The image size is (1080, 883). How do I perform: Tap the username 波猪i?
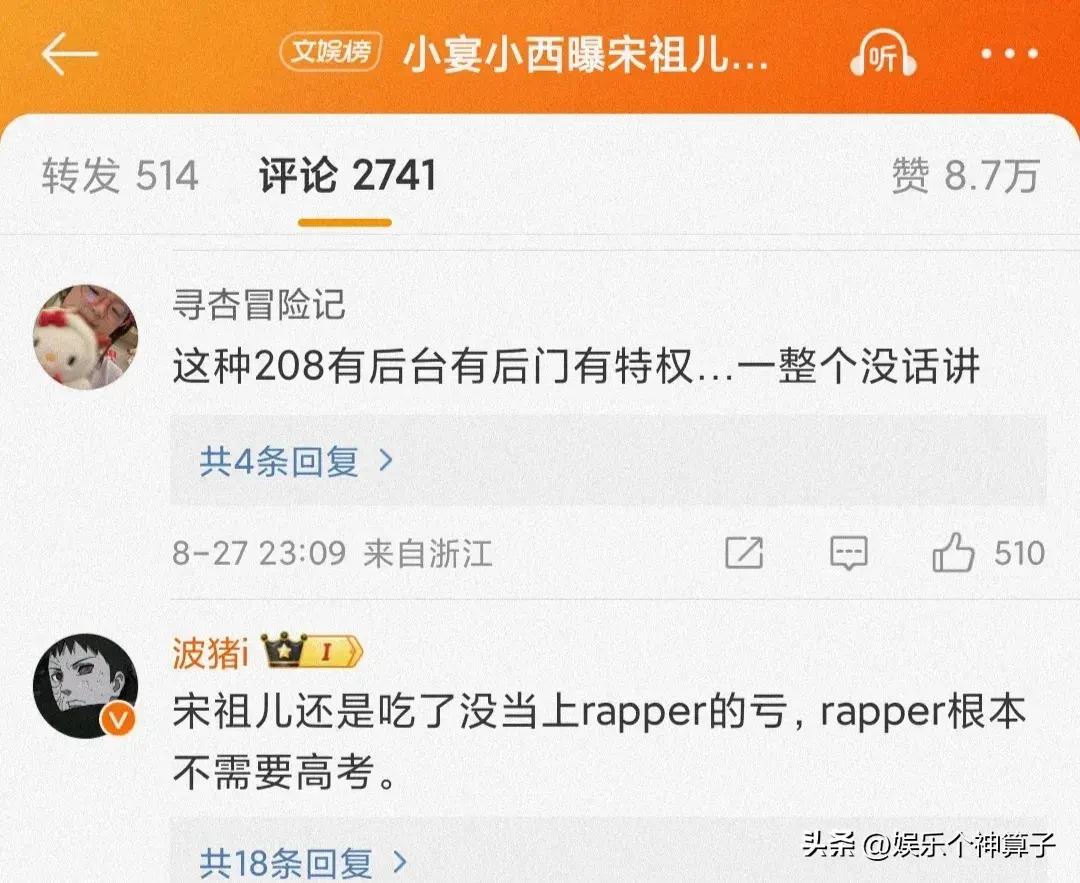click(x=209, y=653)
